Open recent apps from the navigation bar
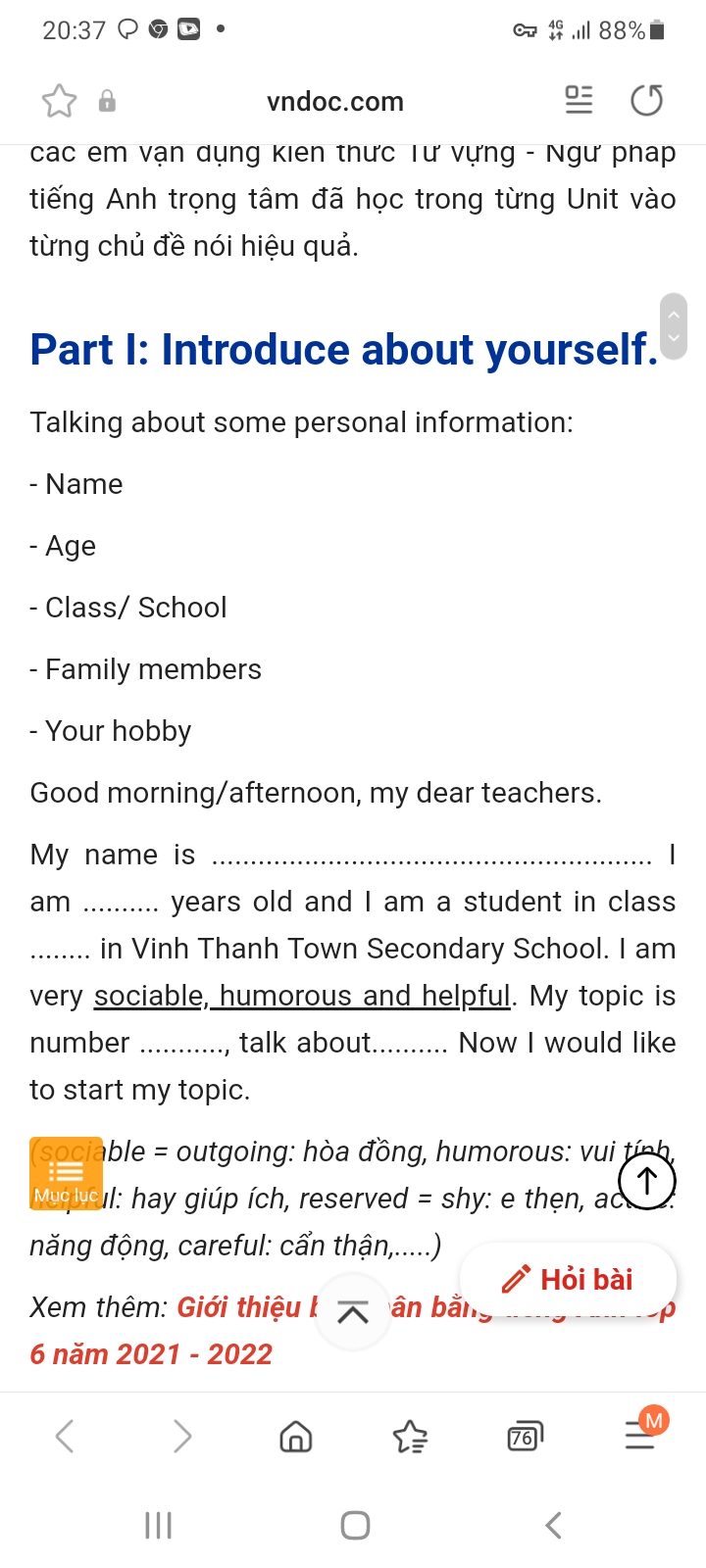706x1568 pixels. click(158, 1525)
